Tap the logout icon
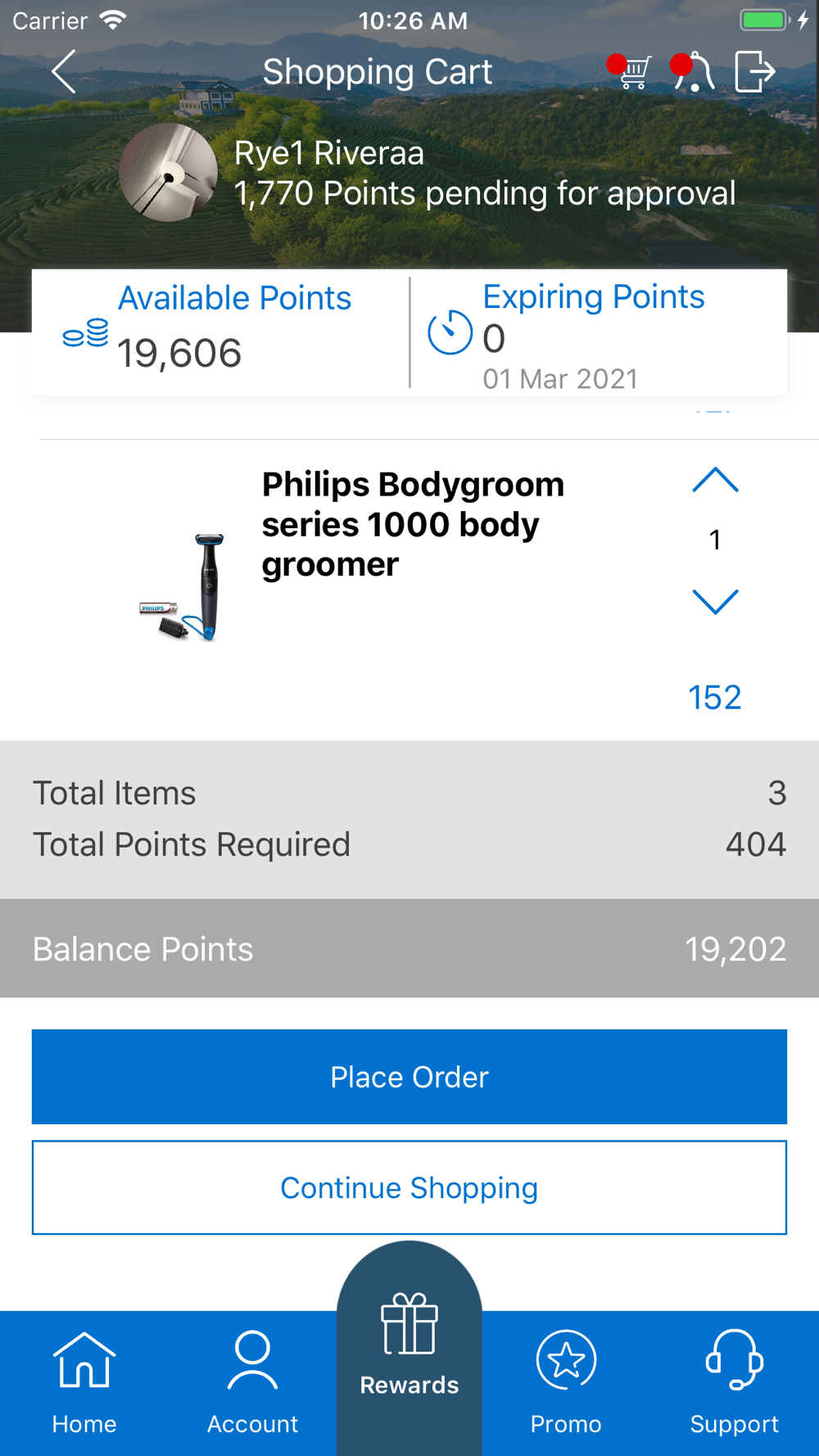Image resolution: width=819 pixels, height=1456 pixels. [x=754, y=71]
